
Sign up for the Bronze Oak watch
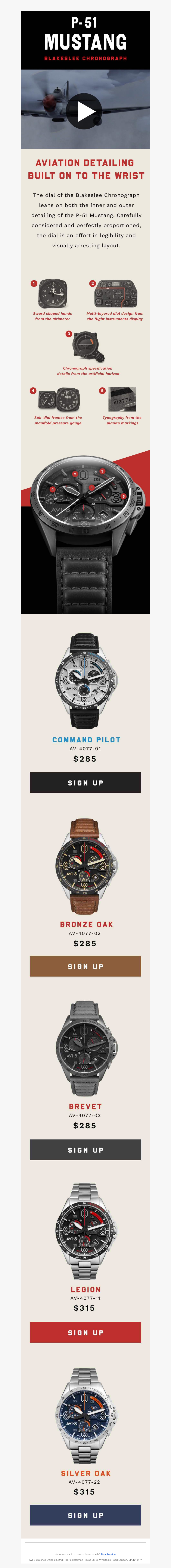(85, 966)
